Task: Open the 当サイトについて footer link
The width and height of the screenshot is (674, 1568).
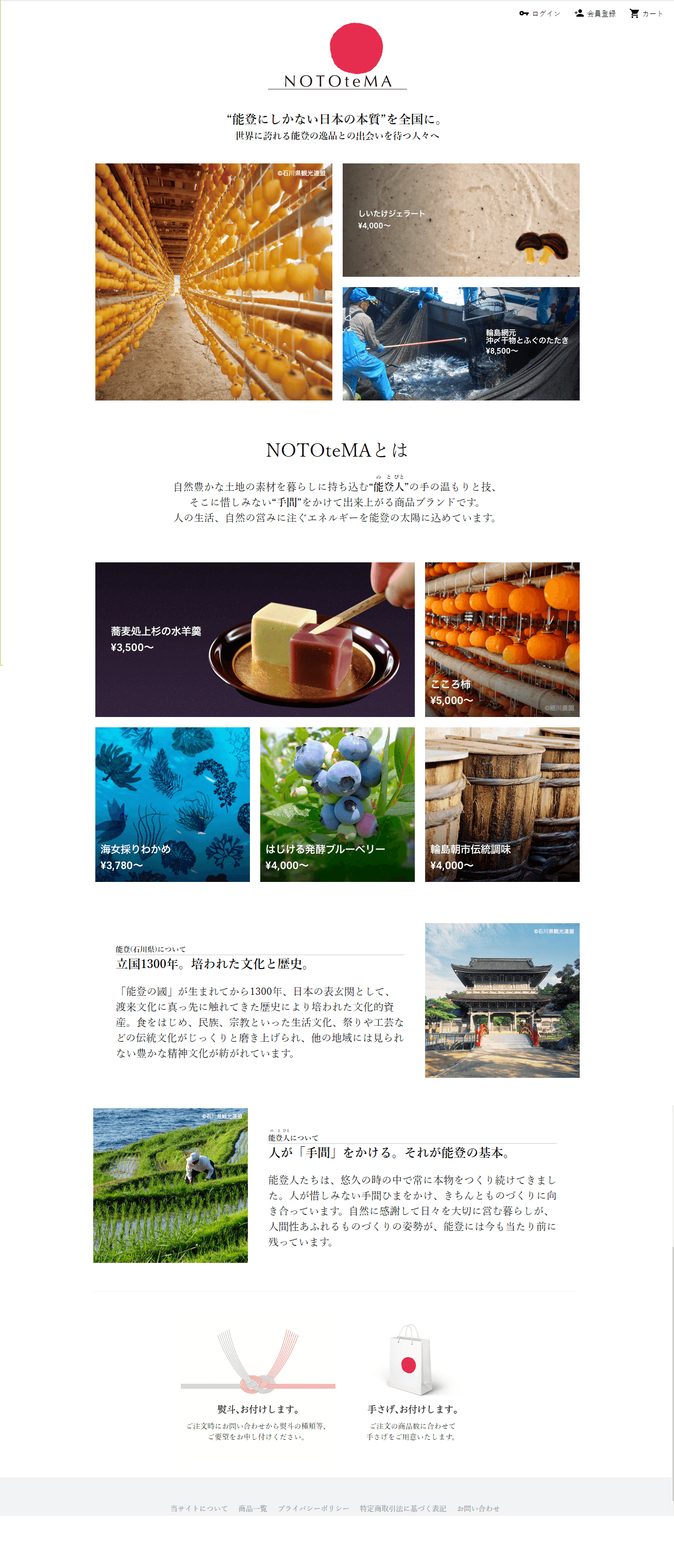Action: click(x=199, y=1508)
